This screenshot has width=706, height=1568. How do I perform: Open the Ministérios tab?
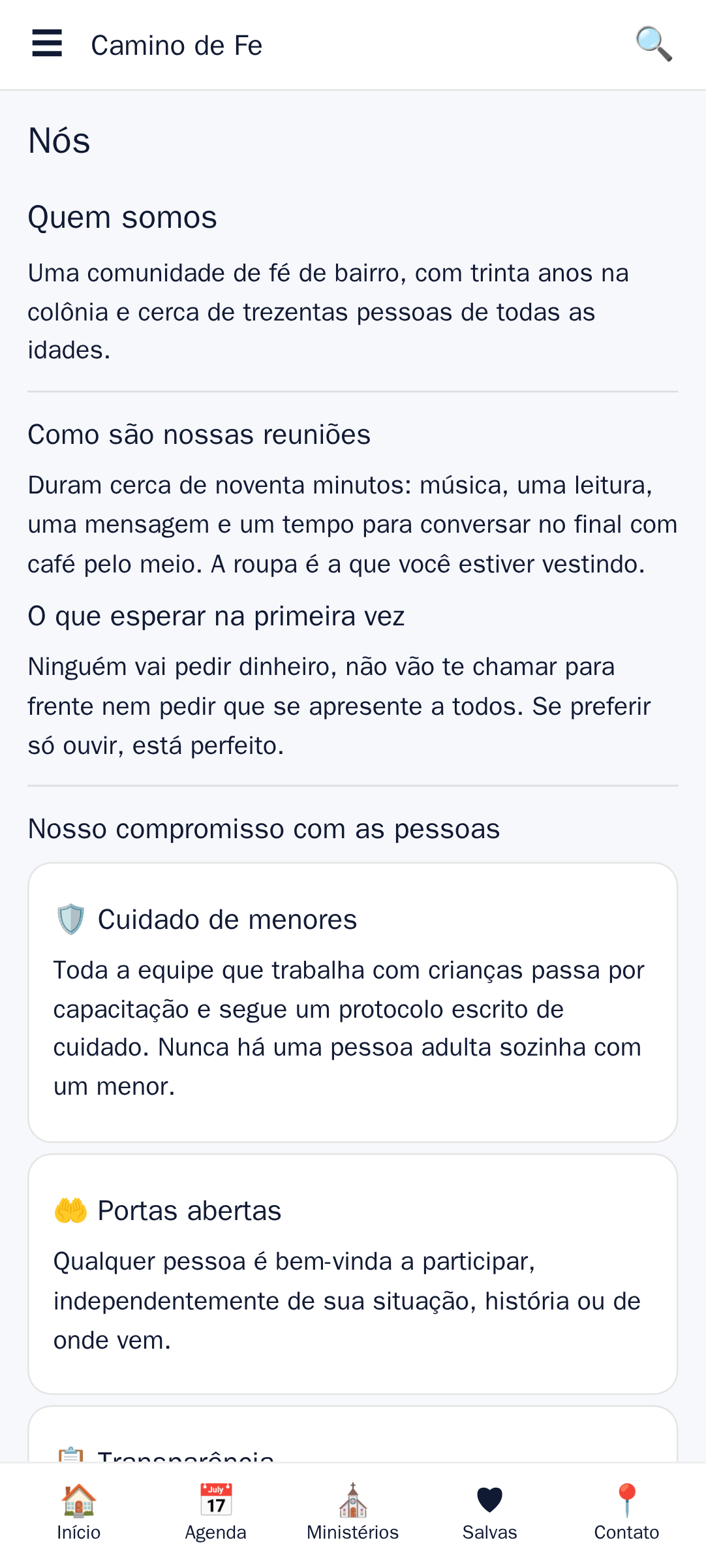[x=353, y=1512]
